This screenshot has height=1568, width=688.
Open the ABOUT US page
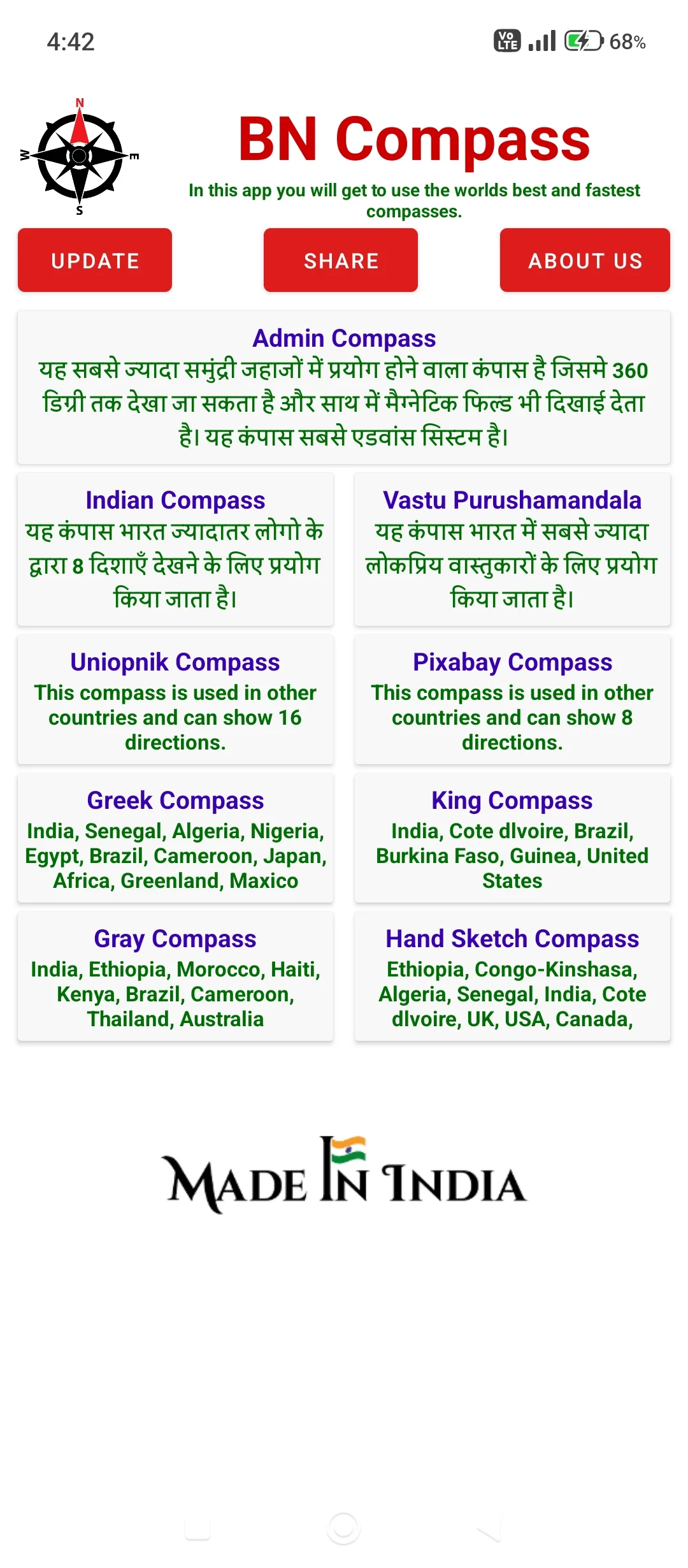(x=585, y=260)
